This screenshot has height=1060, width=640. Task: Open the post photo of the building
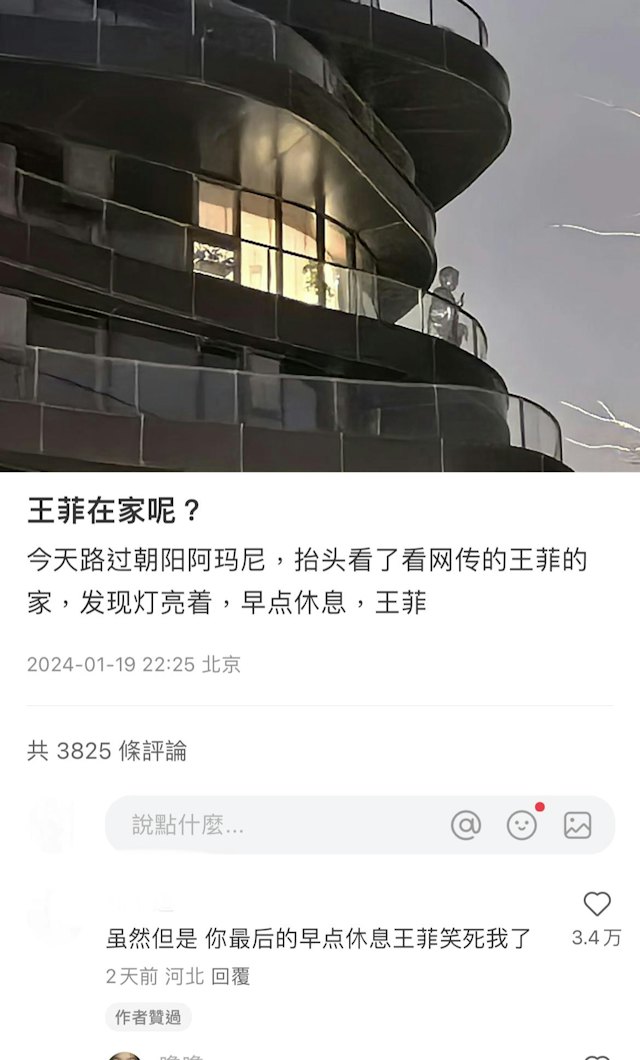click(x=320, y=235)
